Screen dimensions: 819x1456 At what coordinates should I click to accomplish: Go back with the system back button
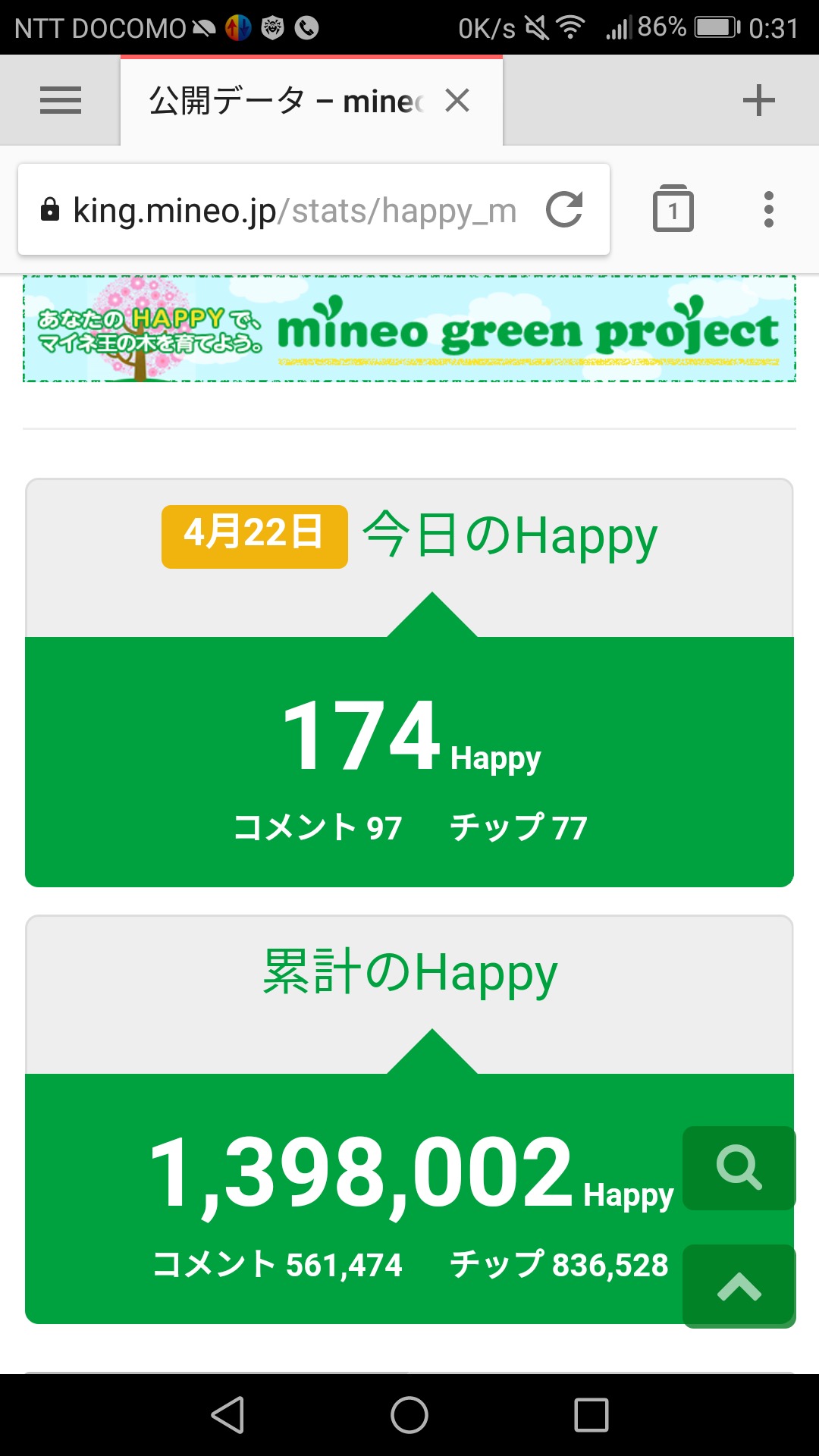pos(227,1415)
